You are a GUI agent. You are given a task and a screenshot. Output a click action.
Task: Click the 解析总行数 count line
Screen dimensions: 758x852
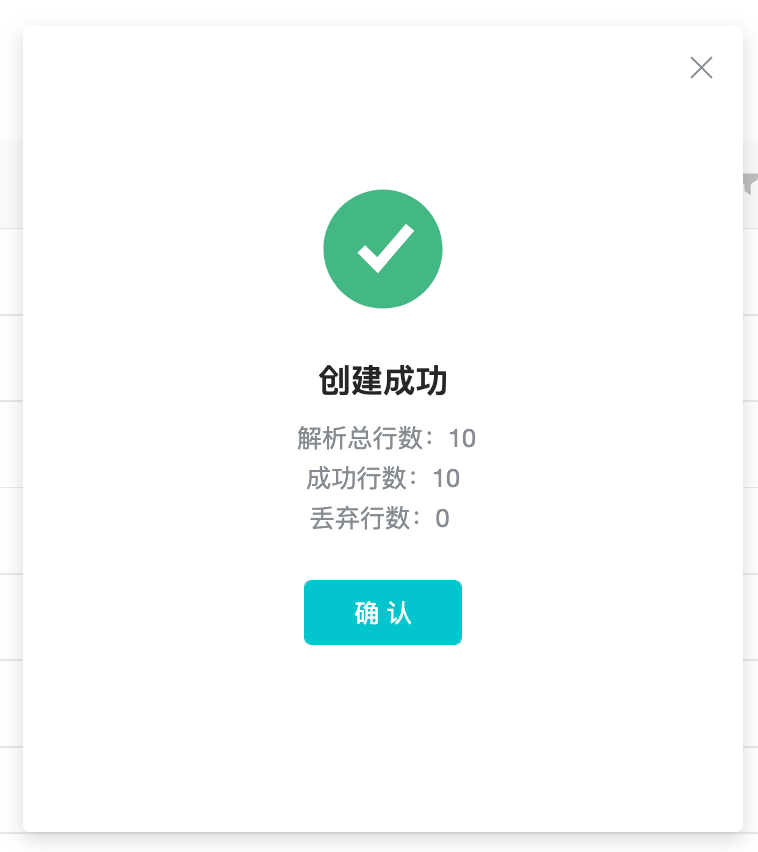point(383,439)
